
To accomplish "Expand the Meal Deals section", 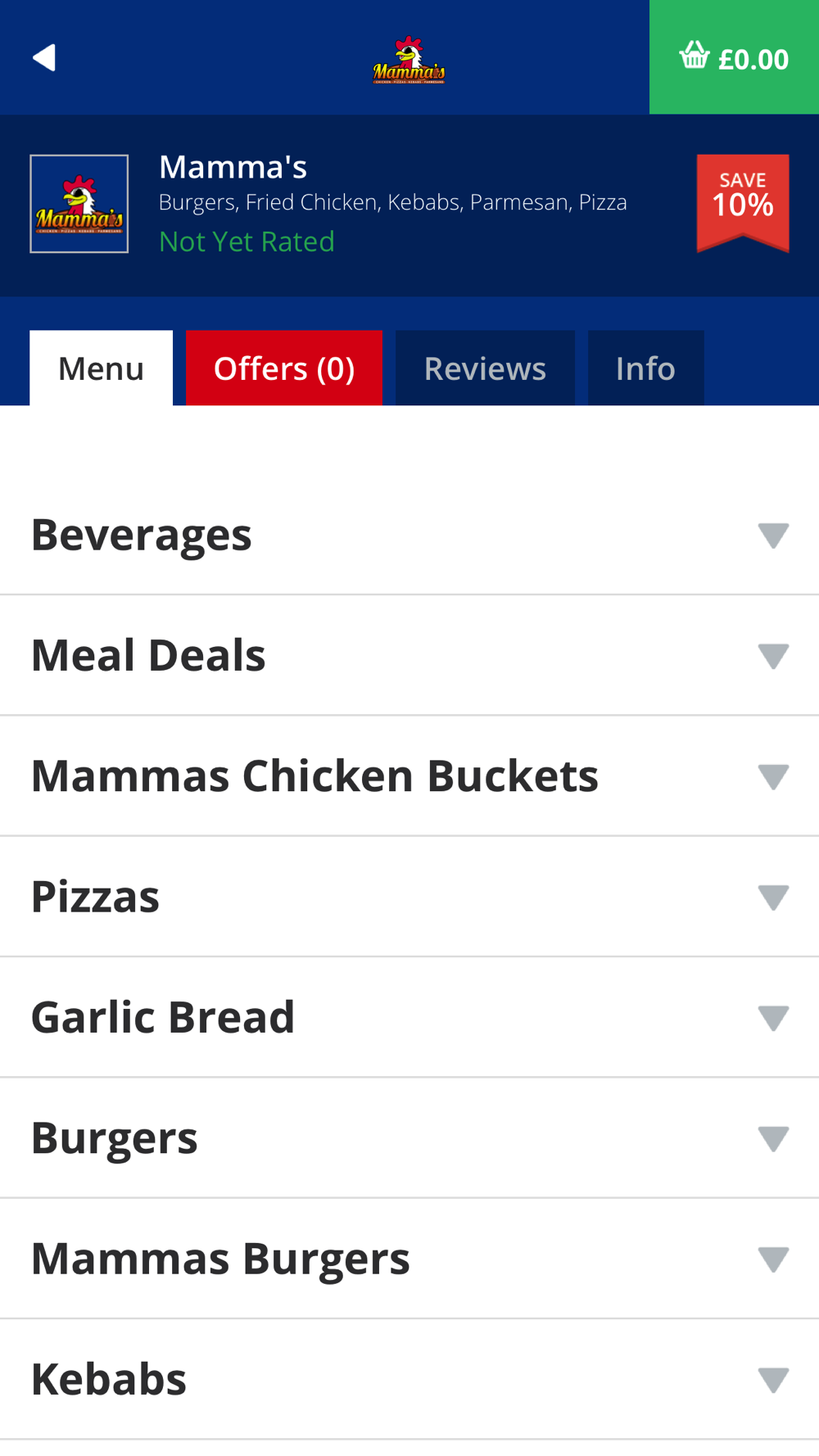I will point(409,655).
